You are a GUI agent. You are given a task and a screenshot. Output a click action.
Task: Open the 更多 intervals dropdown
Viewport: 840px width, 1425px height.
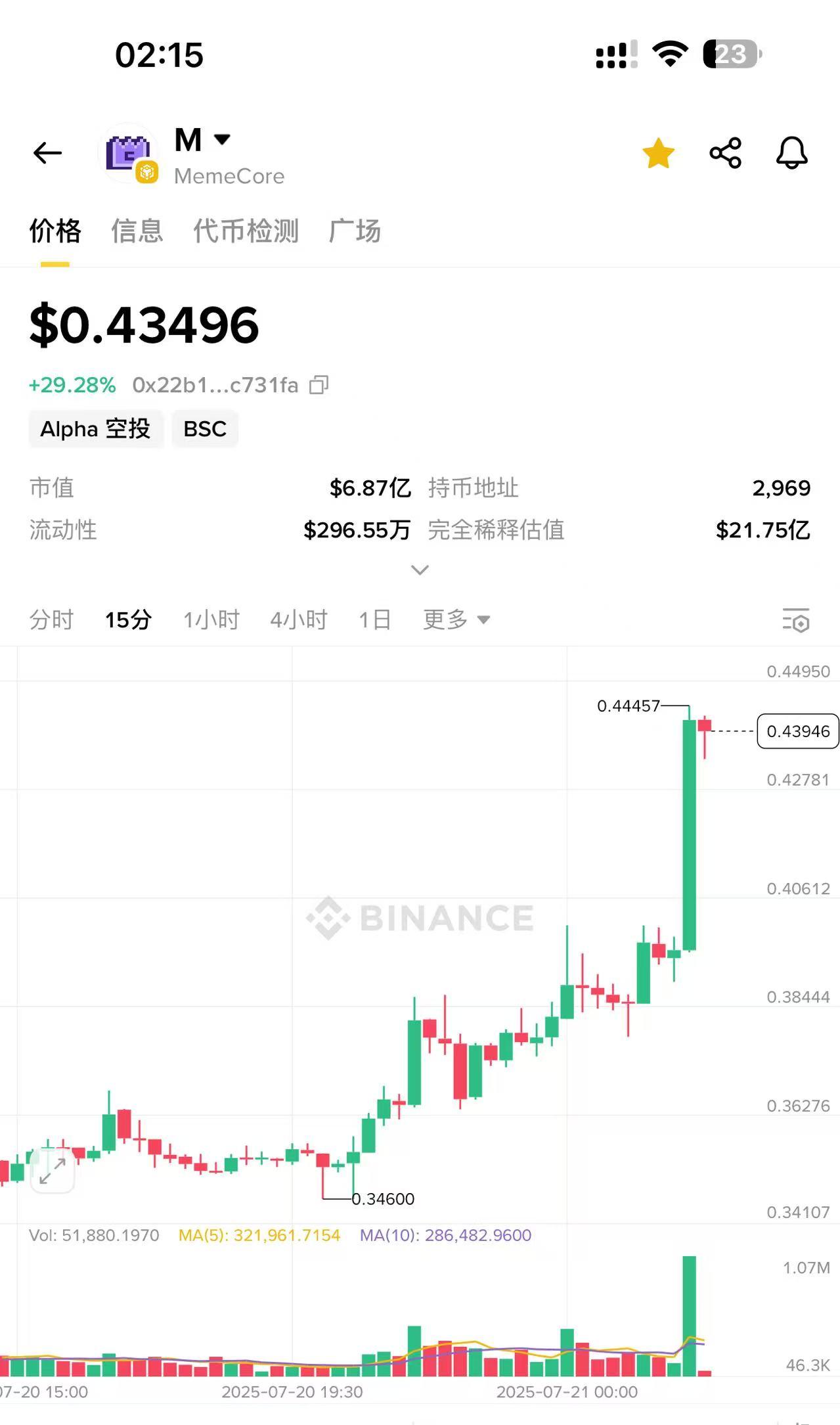click(456, 620)
